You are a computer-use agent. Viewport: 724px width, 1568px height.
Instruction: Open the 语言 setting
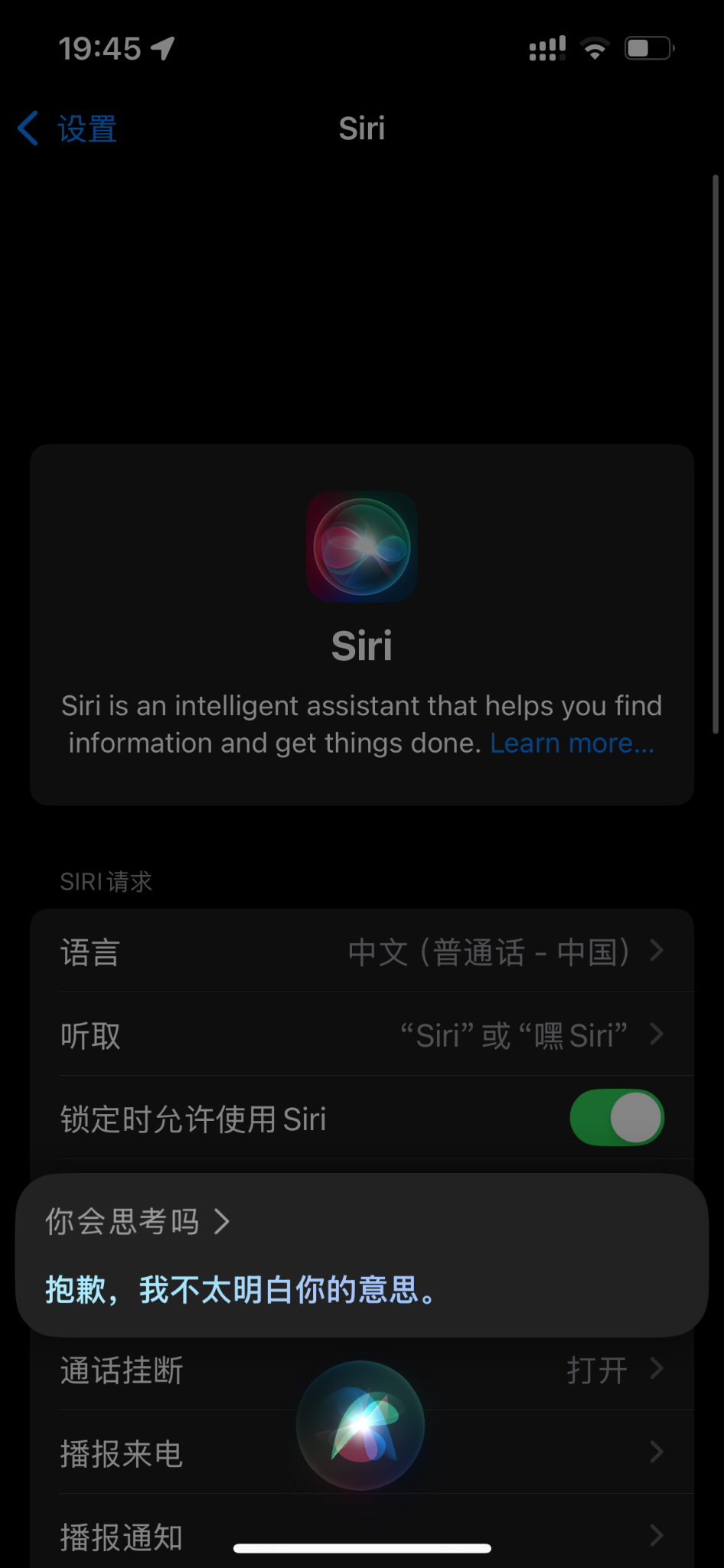pyautogui.click(x=361, y=952)
